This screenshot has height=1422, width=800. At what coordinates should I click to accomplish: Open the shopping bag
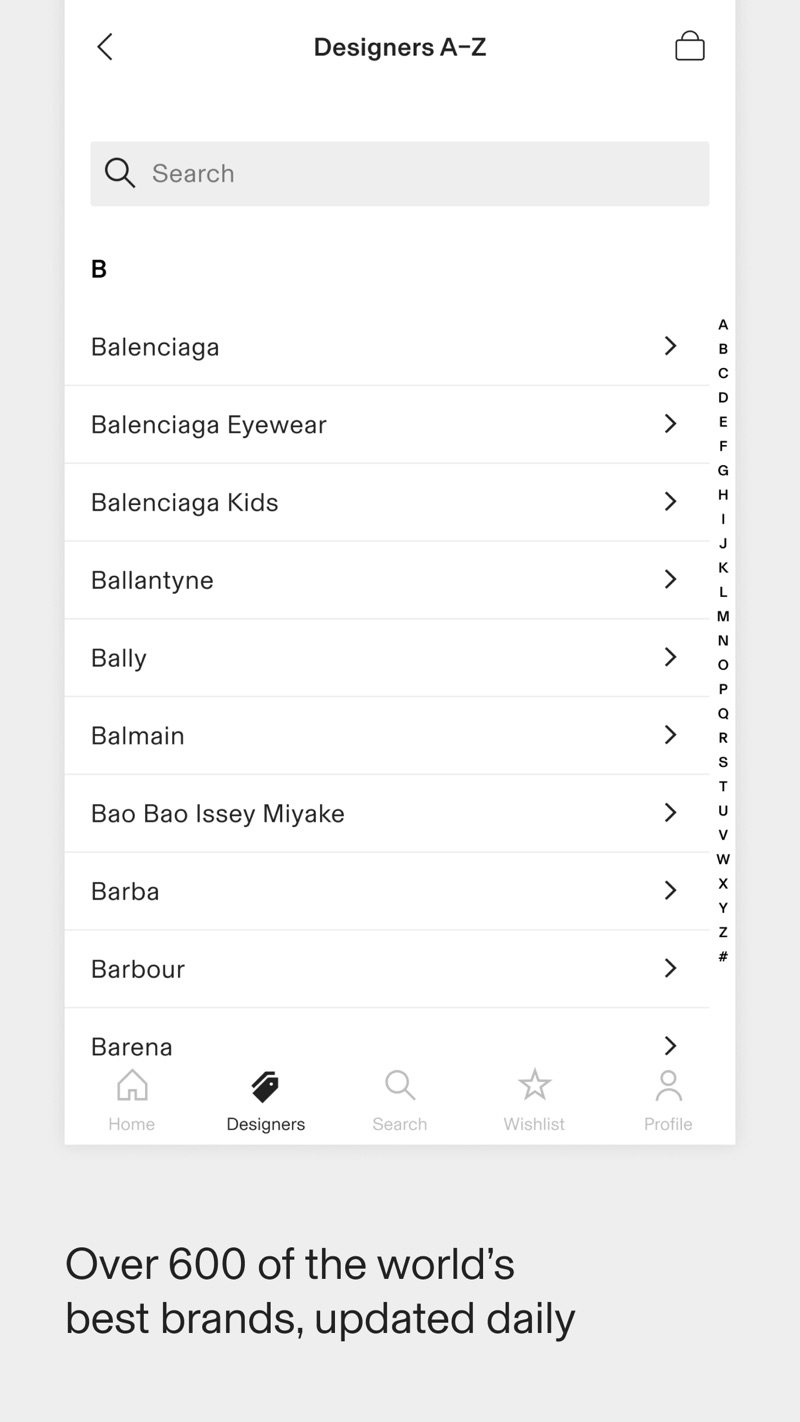[x=690, y=46]
